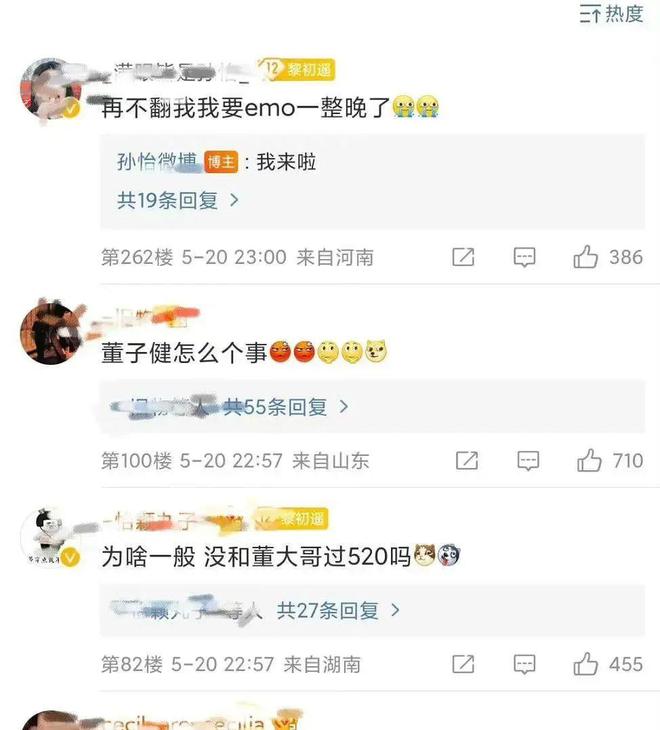Reply to the 第262楼 comment
This screenshot has height=730, width=660.
point(525,257)
